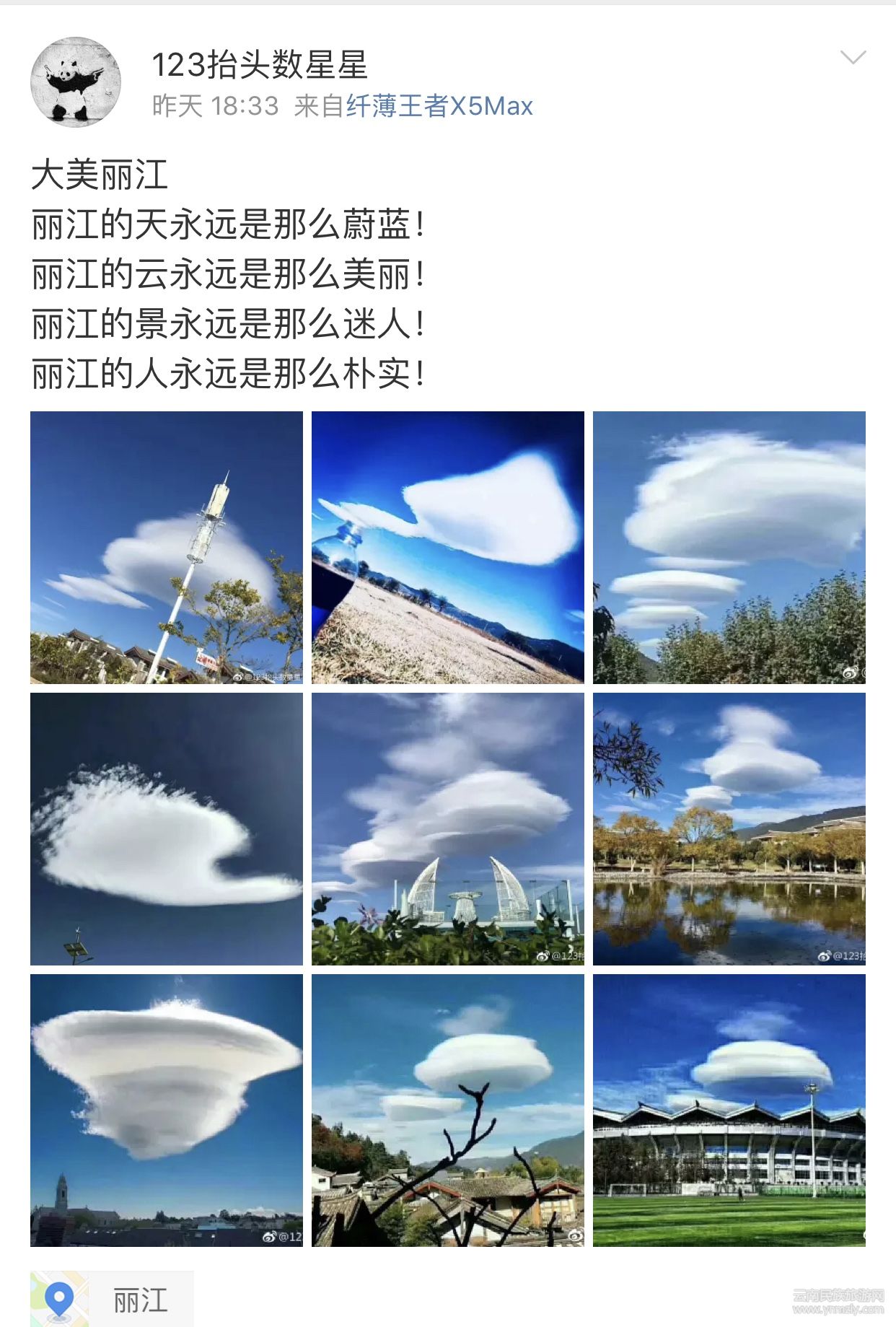Viewport: 896px width, 1327px height.
Task: Open the giant UFO-shaped cloud photo
Action: [167, 1110]
